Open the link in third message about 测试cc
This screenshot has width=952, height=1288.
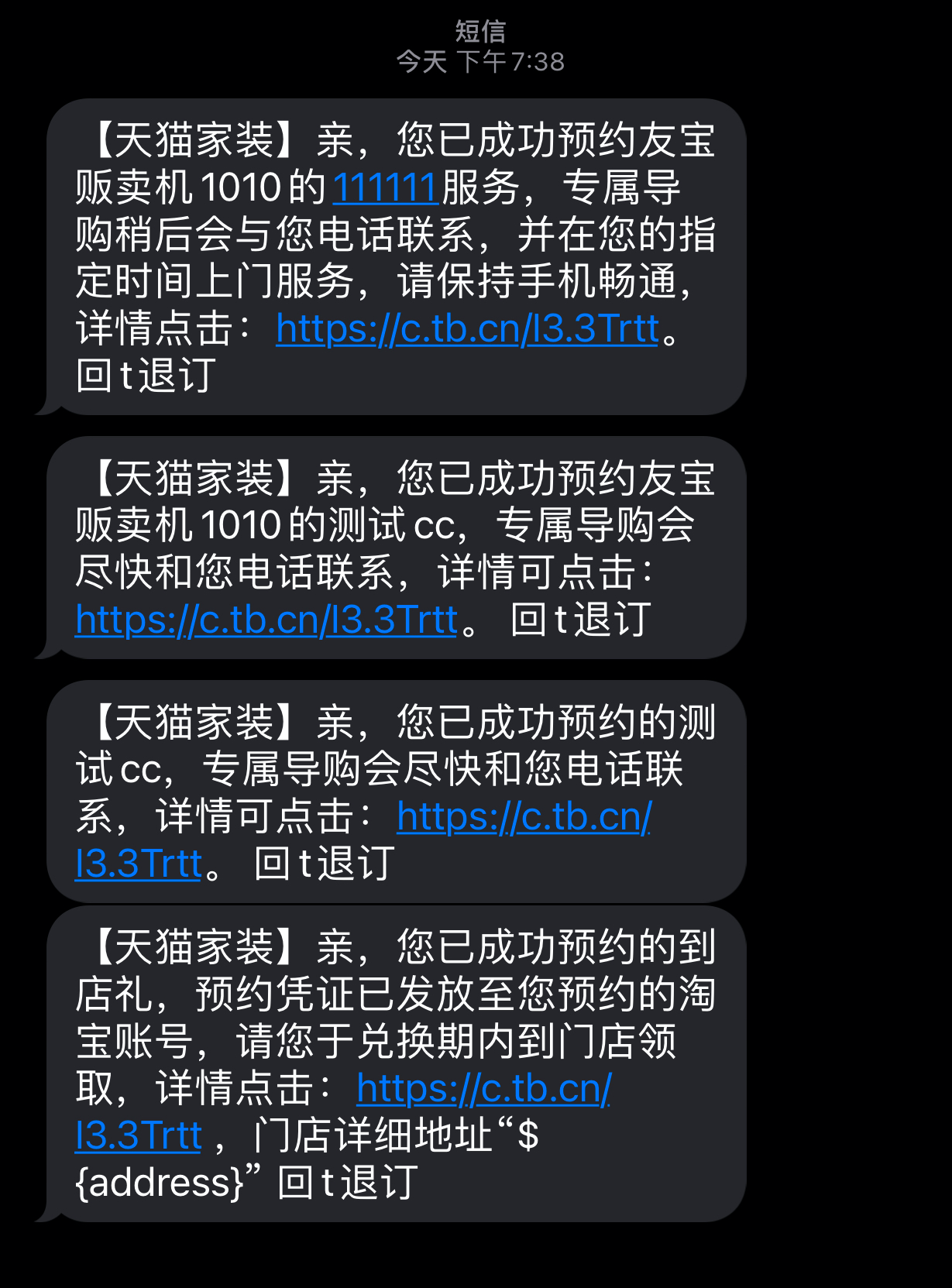click(524, 817)
